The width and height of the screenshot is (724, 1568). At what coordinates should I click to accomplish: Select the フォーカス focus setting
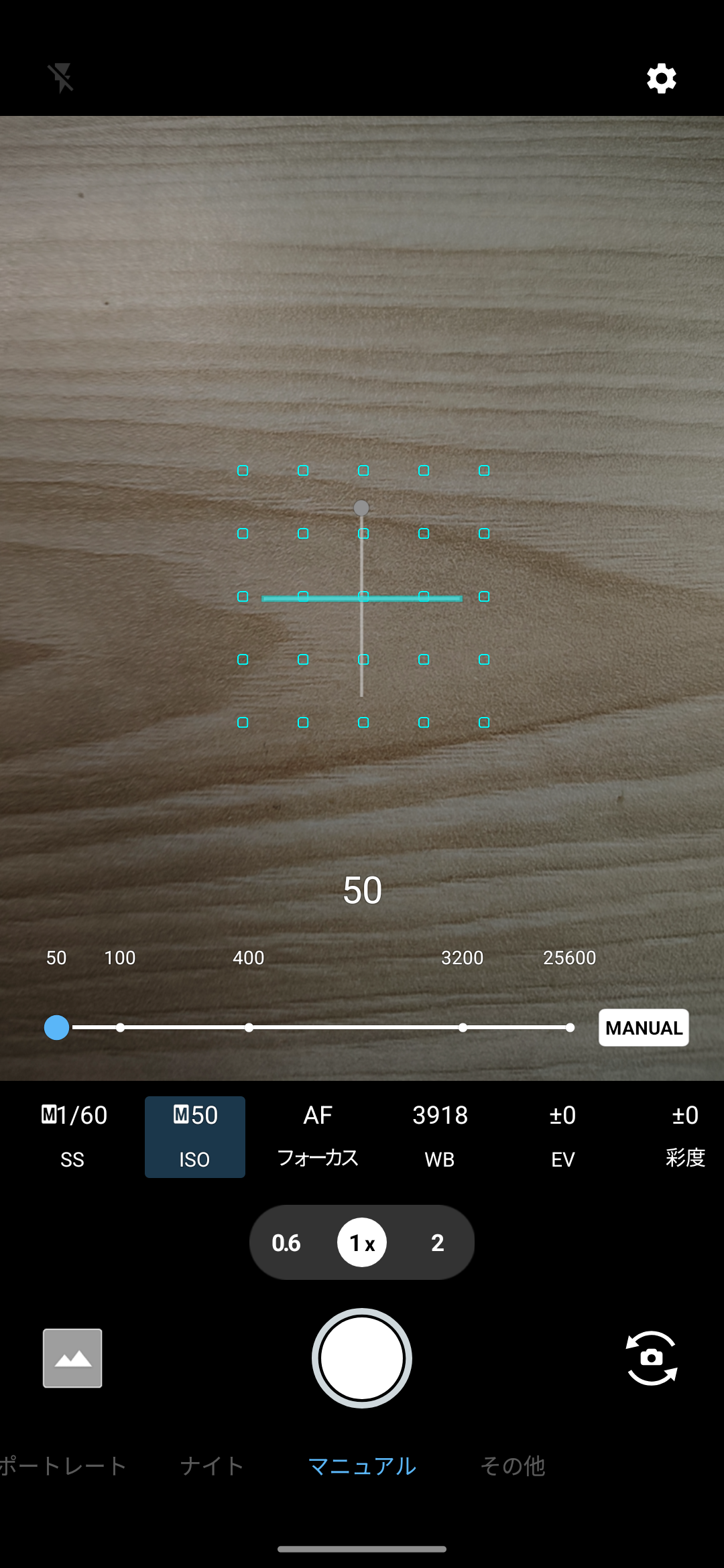(318, 1136)
